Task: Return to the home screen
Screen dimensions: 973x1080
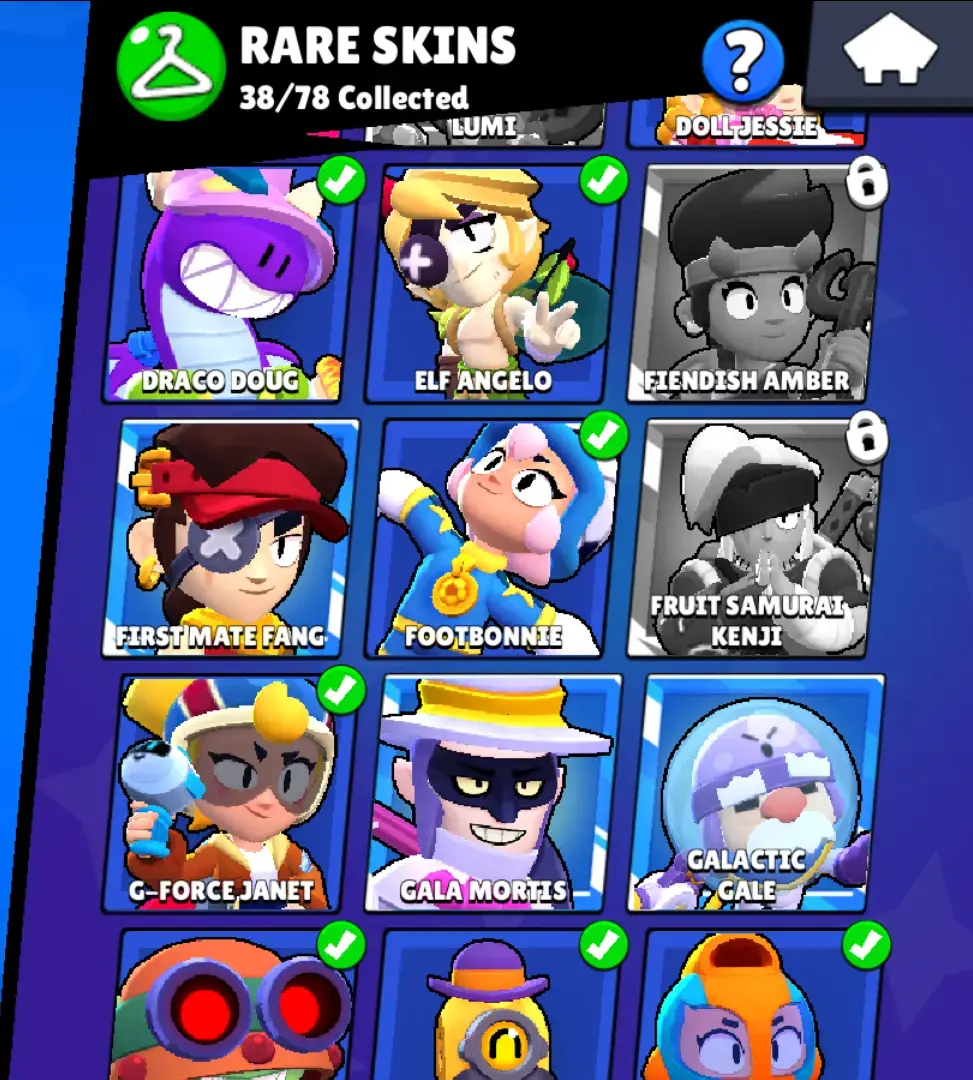Action: 889,54
